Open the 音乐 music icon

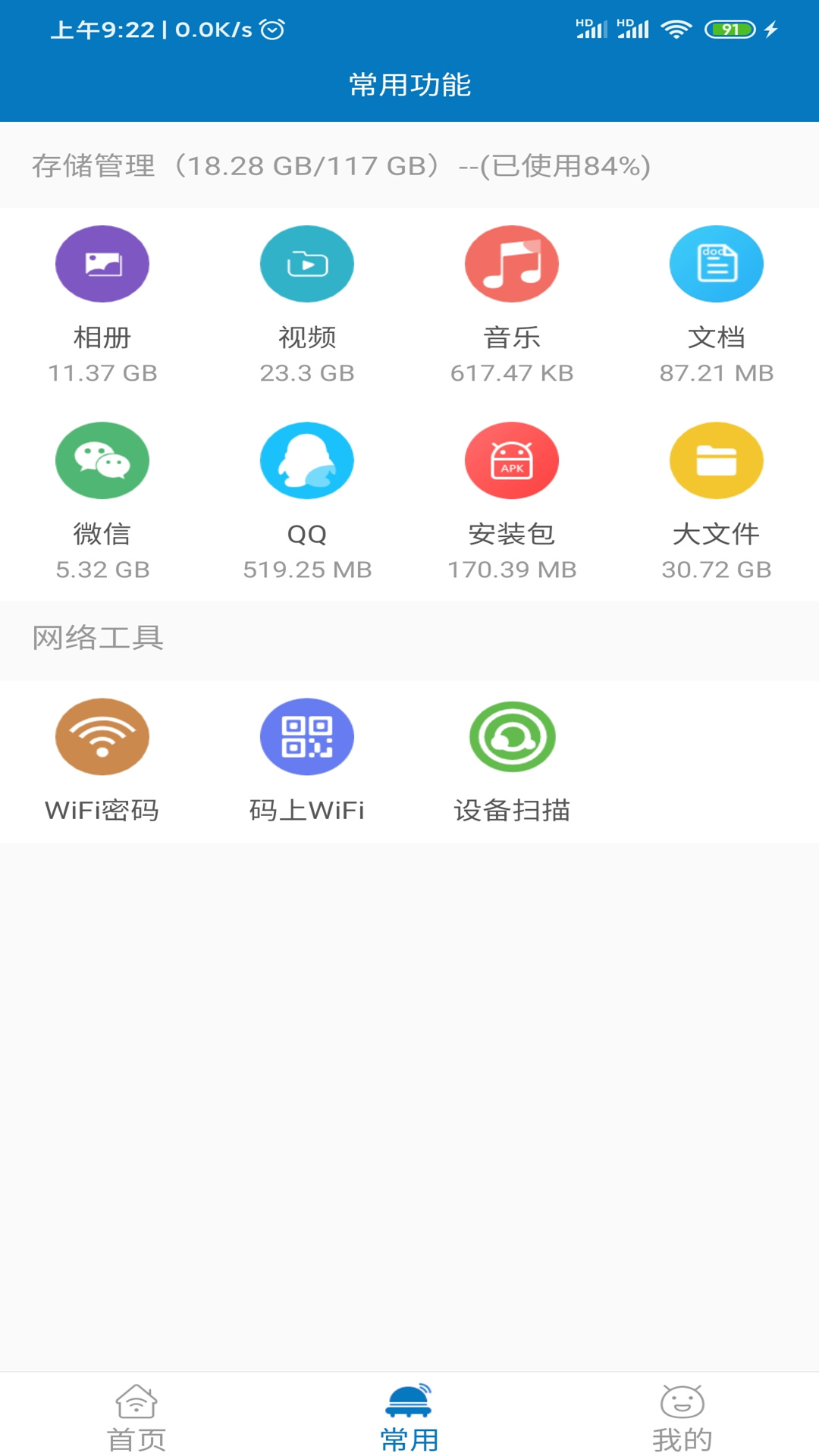click(512, 263)
